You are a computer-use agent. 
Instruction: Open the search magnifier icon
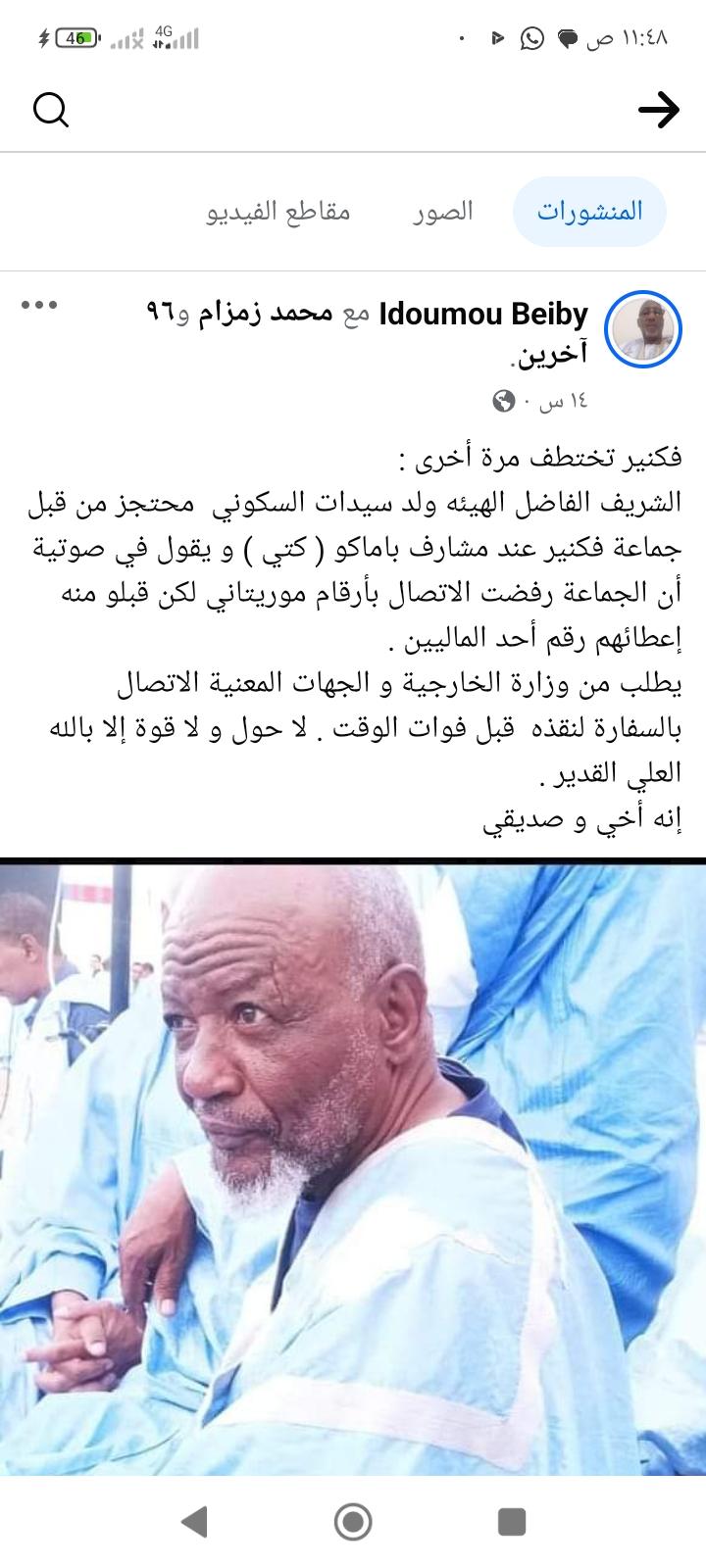(x=51, y=110)
